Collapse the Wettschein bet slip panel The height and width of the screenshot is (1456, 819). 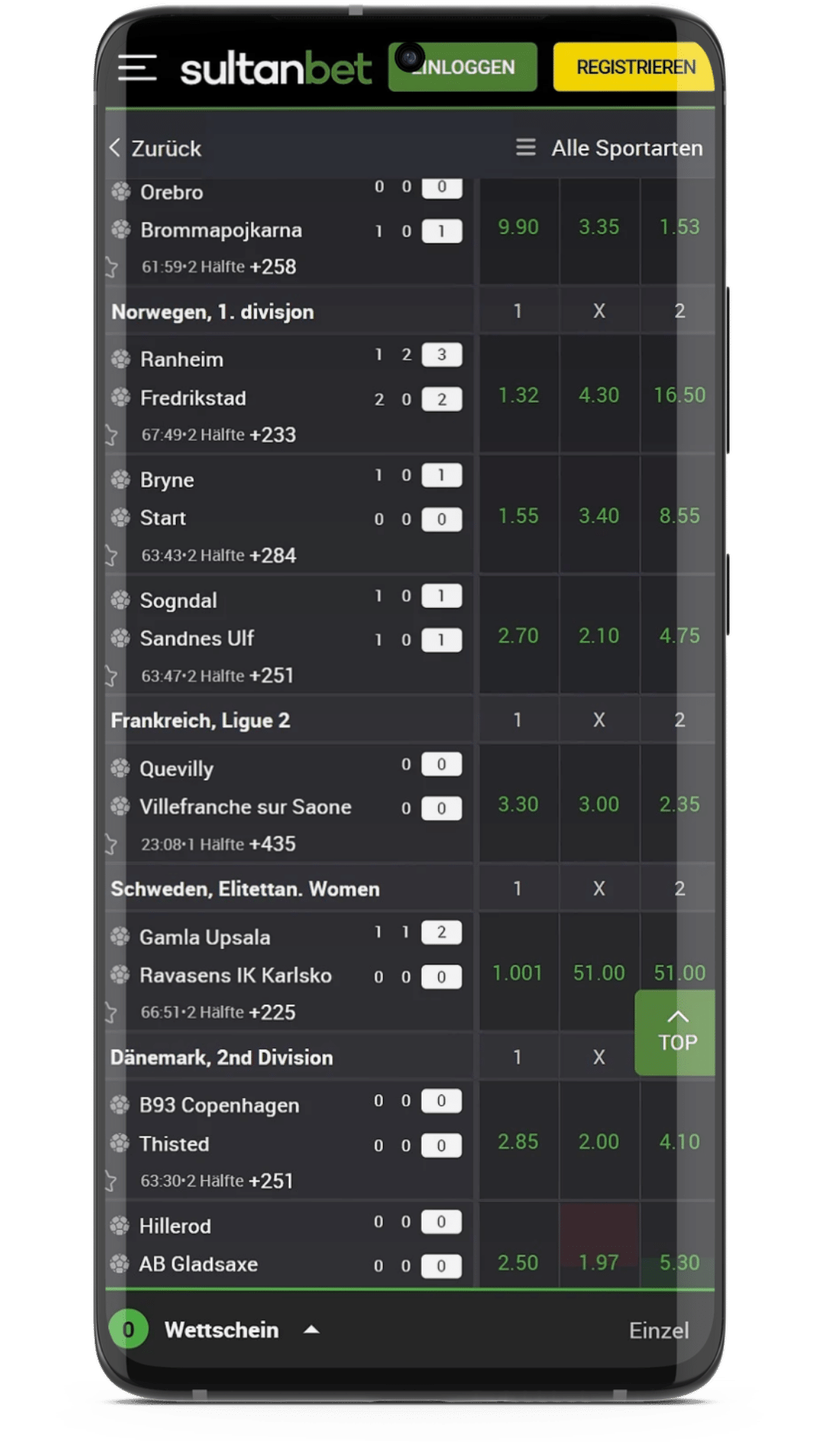click(312, 1330)
